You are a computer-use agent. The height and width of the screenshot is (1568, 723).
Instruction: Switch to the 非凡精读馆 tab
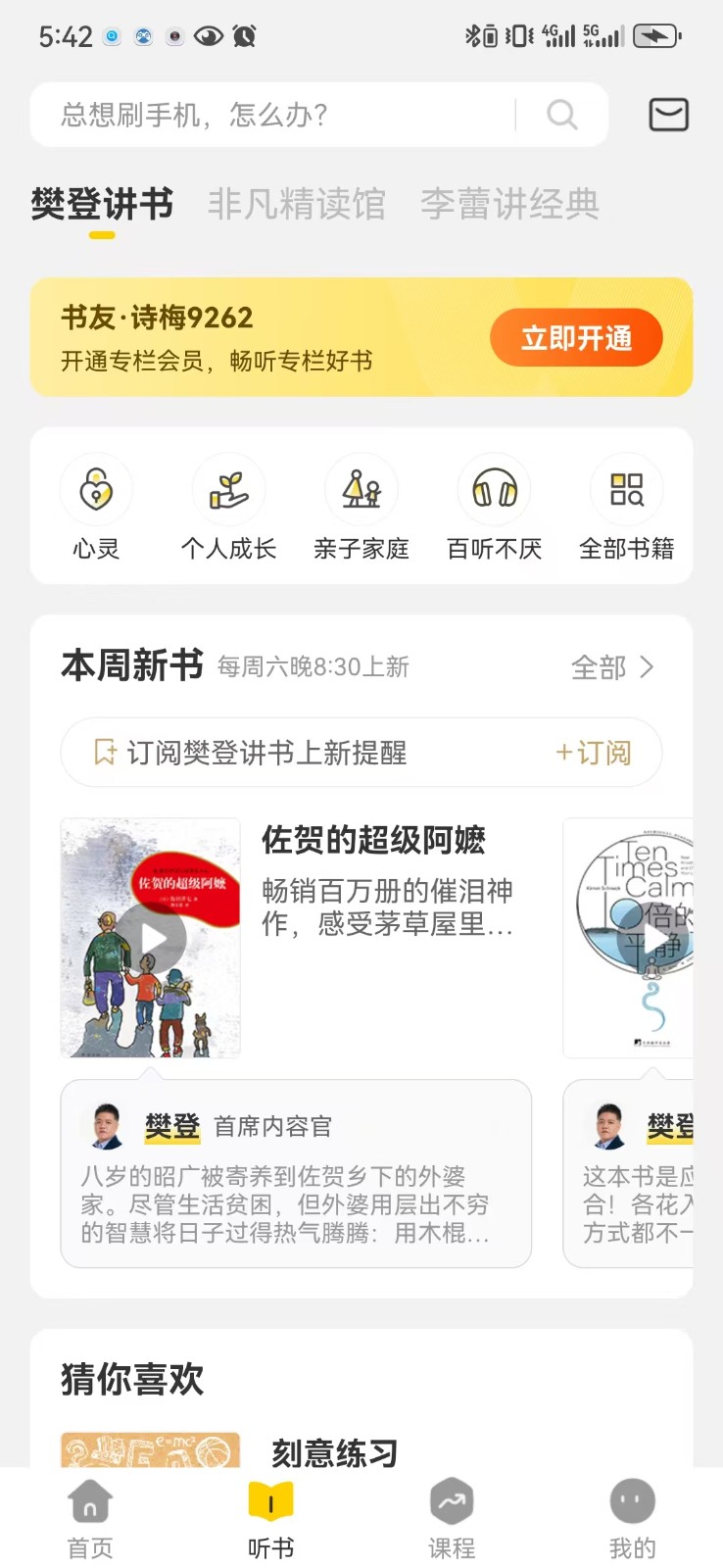pyautogui.click(x=297, y=204)
